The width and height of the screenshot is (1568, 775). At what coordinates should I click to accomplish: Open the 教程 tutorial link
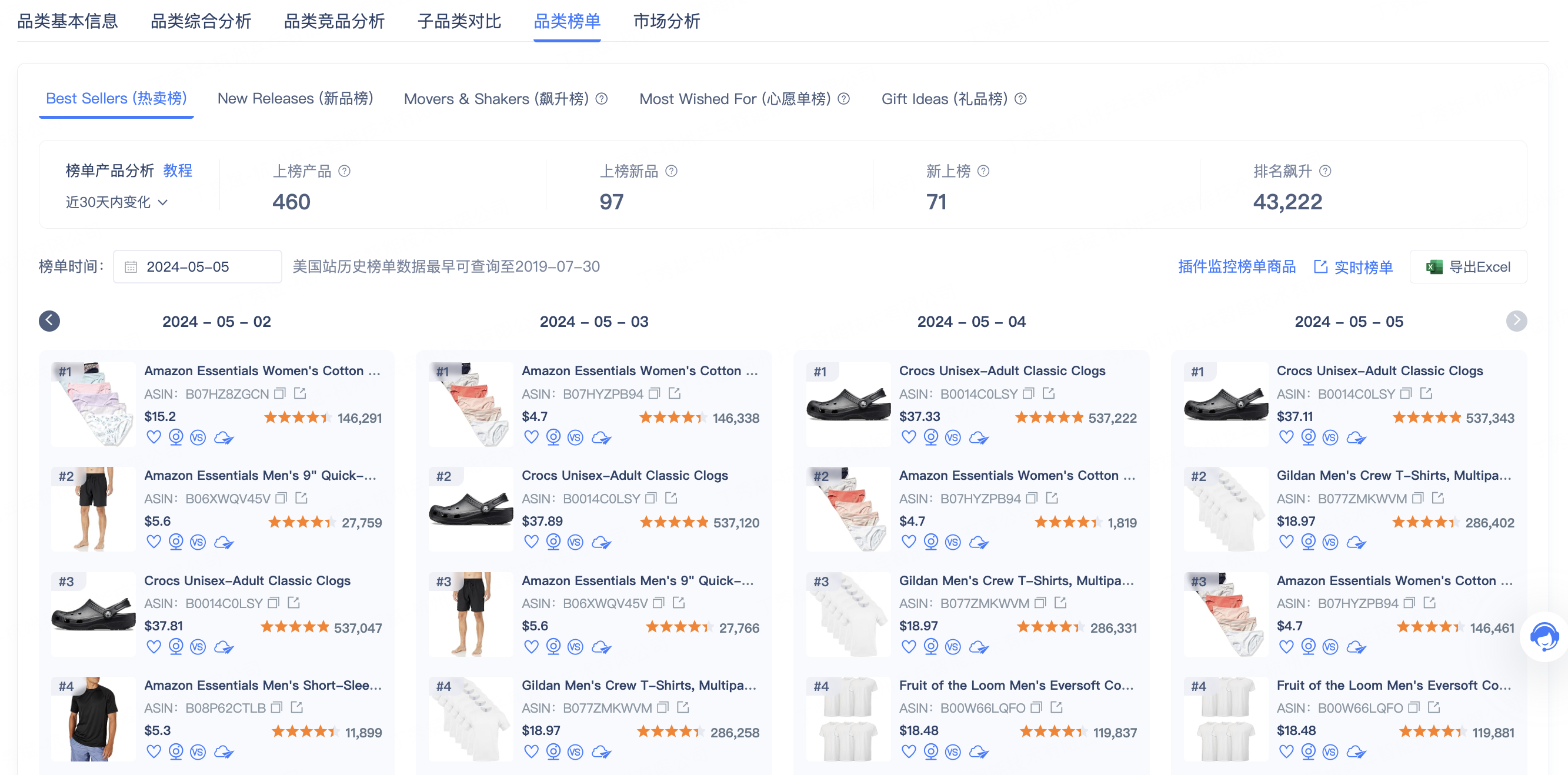178,171
